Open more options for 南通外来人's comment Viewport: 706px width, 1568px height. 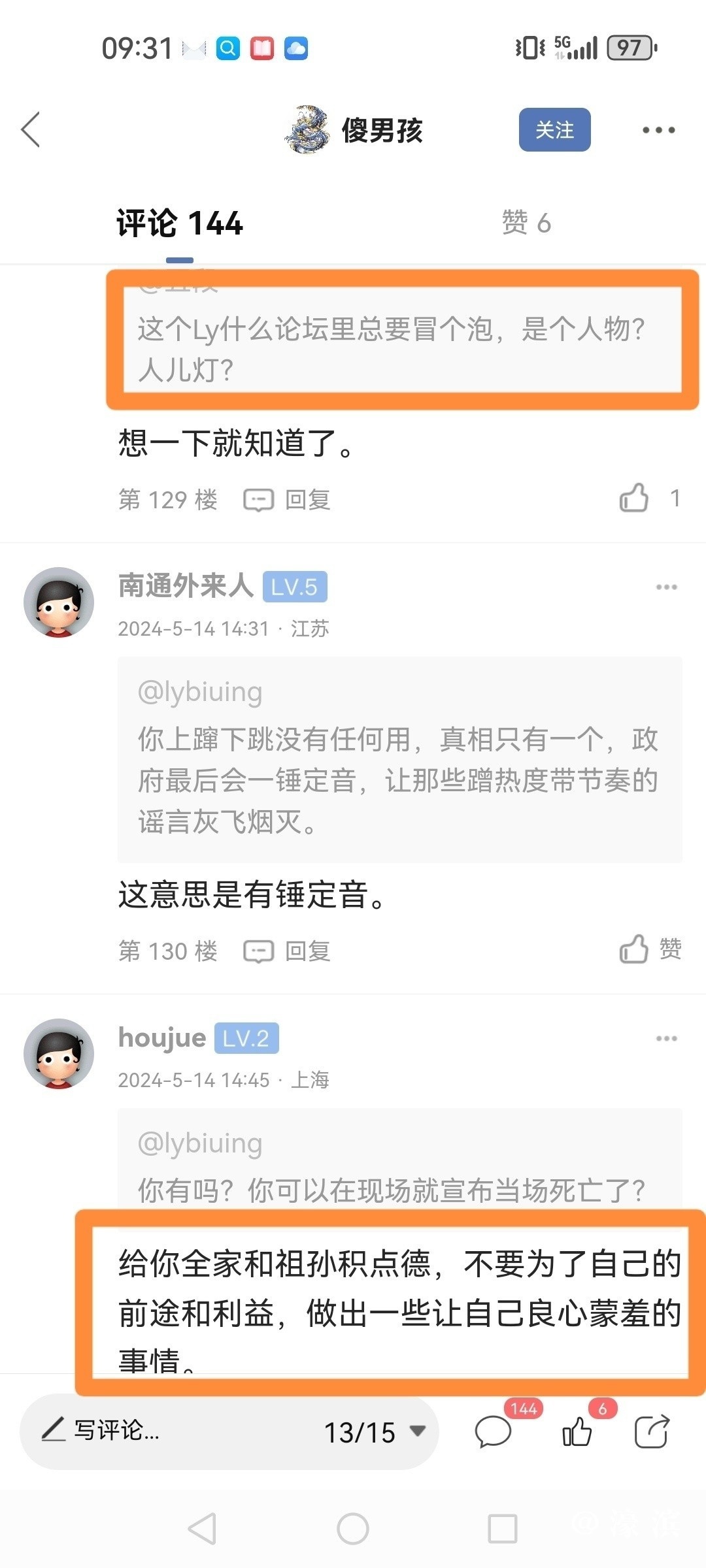click(x=666, y=587)
